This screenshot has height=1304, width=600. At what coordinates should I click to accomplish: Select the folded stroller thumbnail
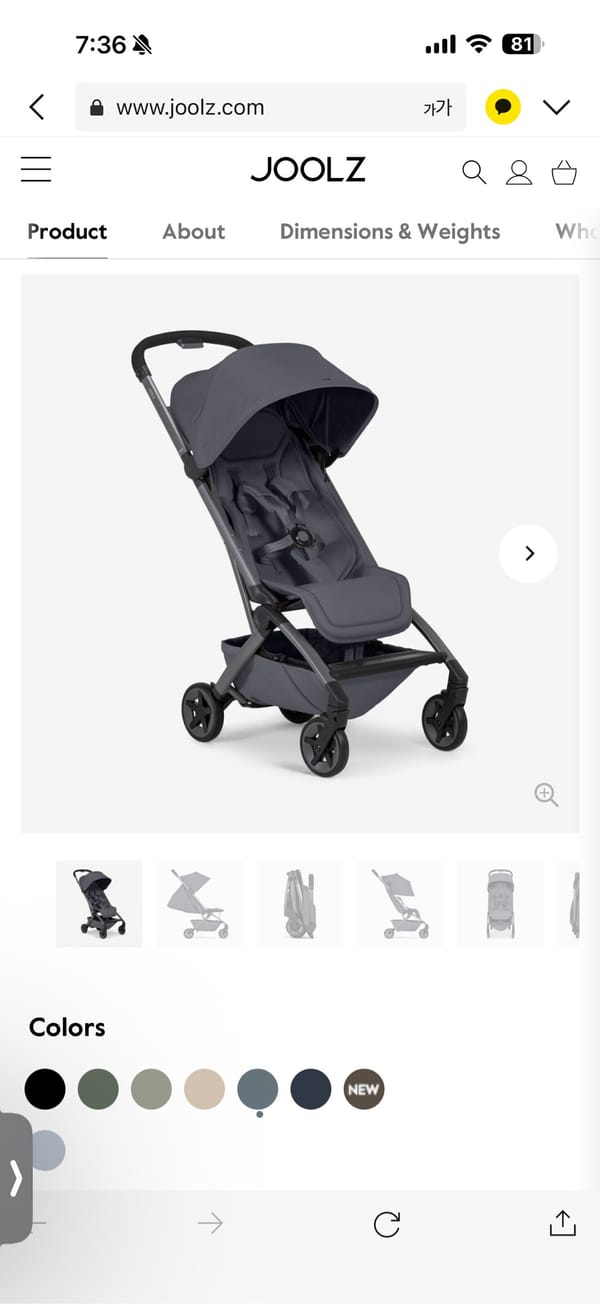coord(300,903)
